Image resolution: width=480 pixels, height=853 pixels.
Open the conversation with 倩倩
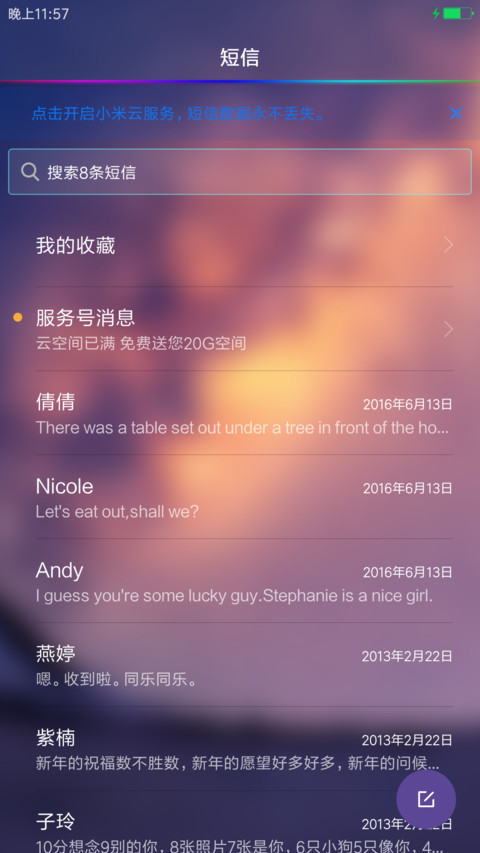[240, 413]
